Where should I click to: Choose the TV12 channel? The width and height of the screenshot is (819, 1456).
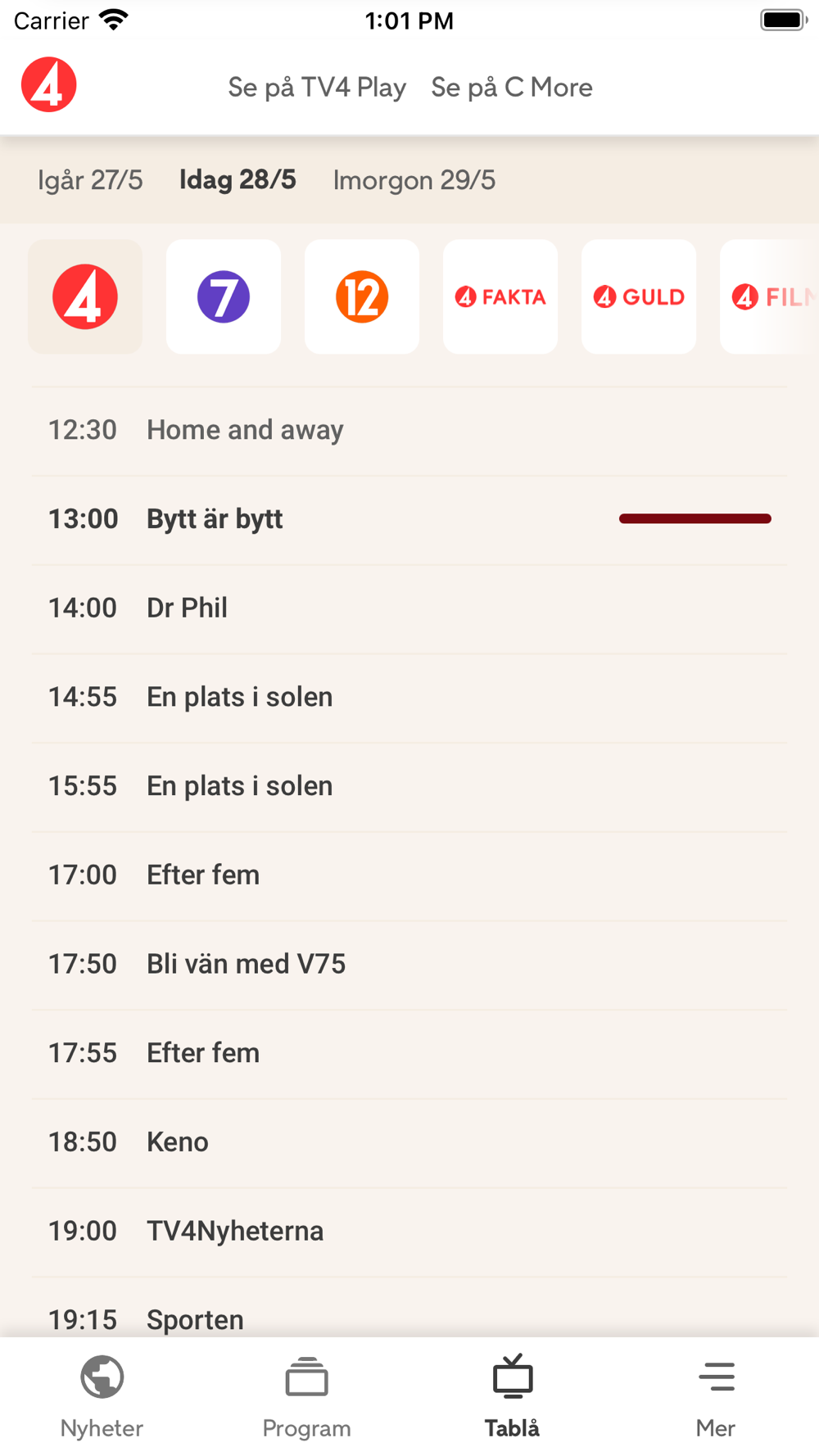click(x=362, y=296)
